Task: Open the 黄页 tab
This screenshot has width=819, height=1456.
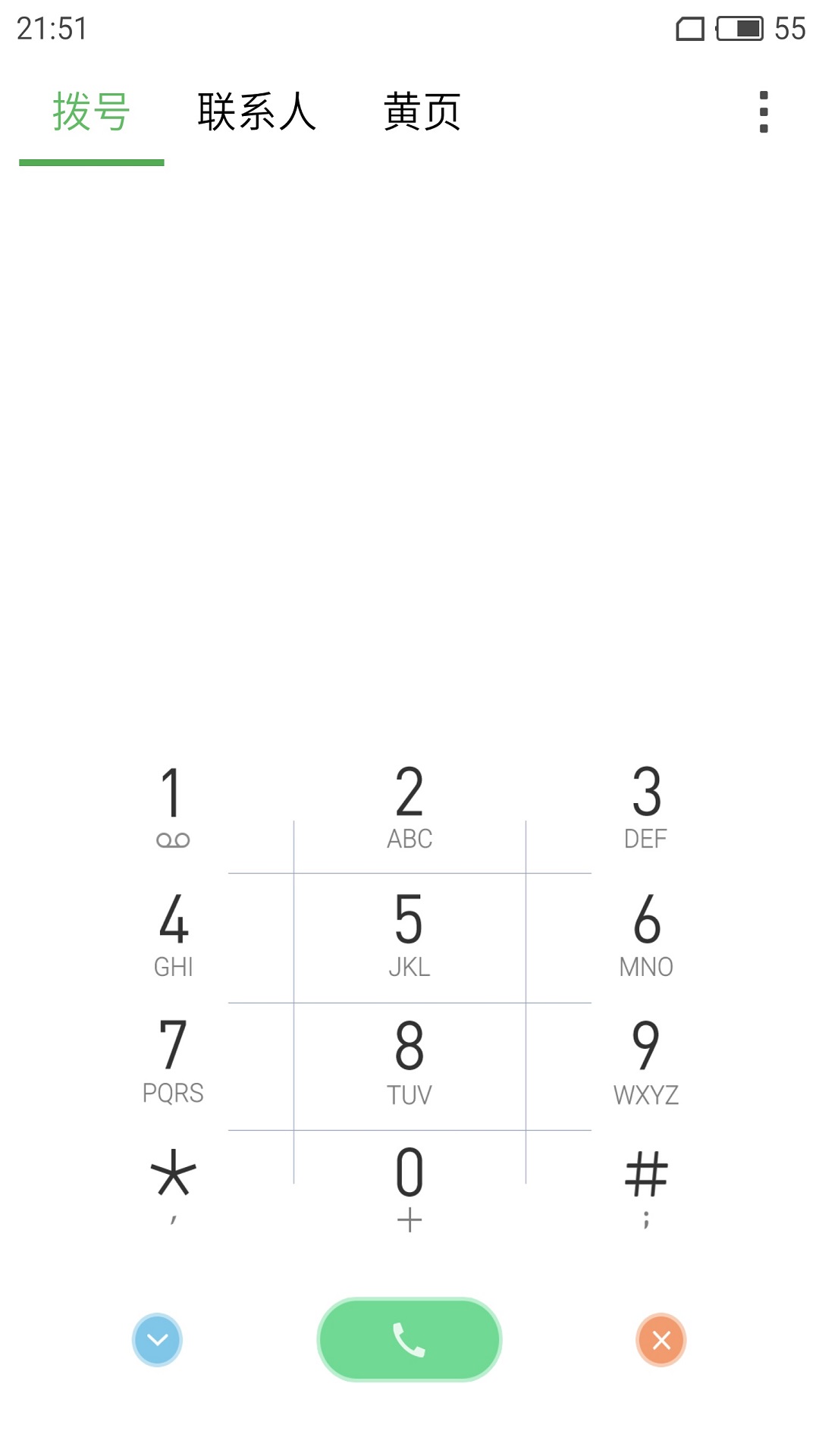Action: point(422,112)
